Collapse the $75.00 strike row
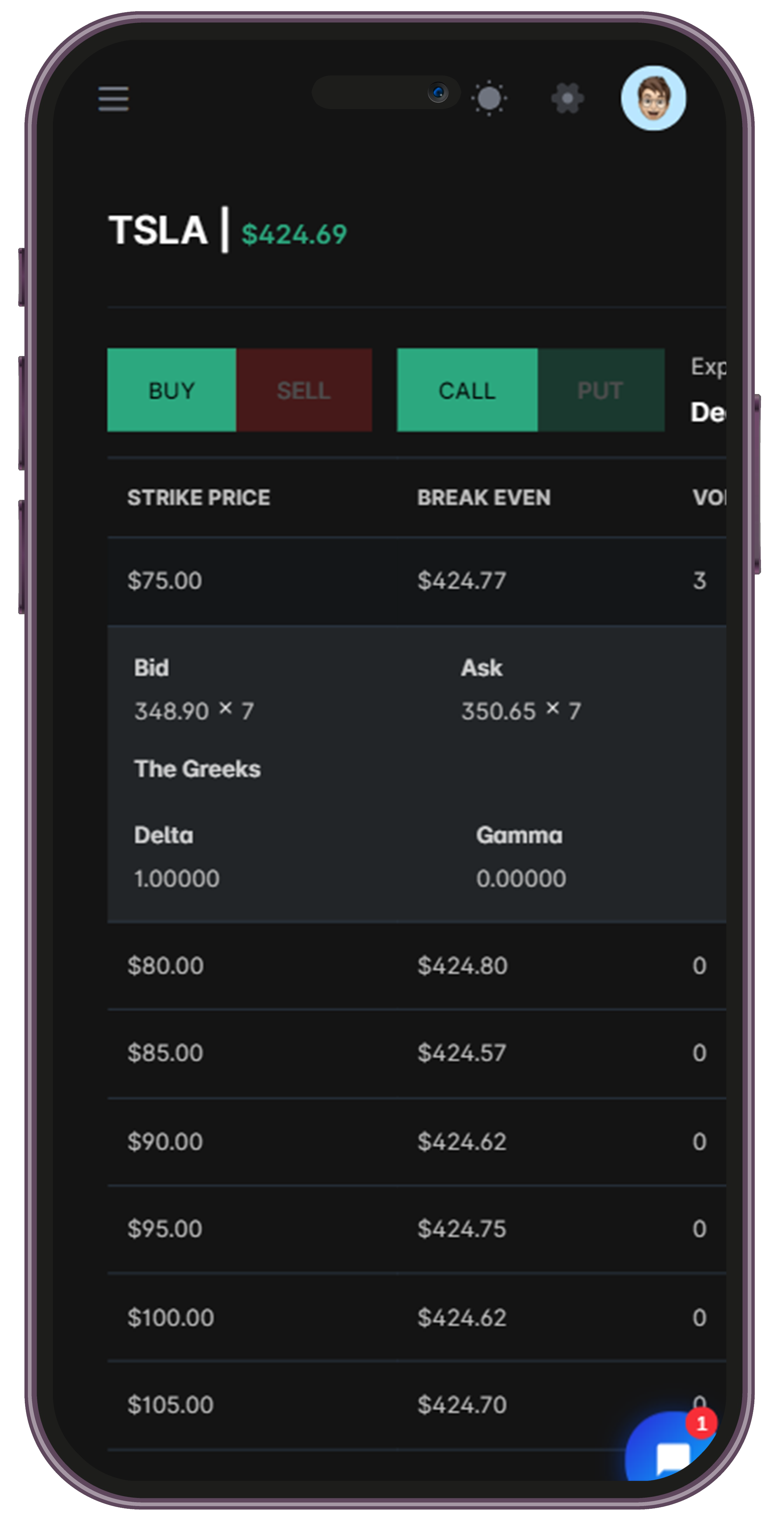The height and width of the screenshot is (1521, 784). [x=417, y=581]
